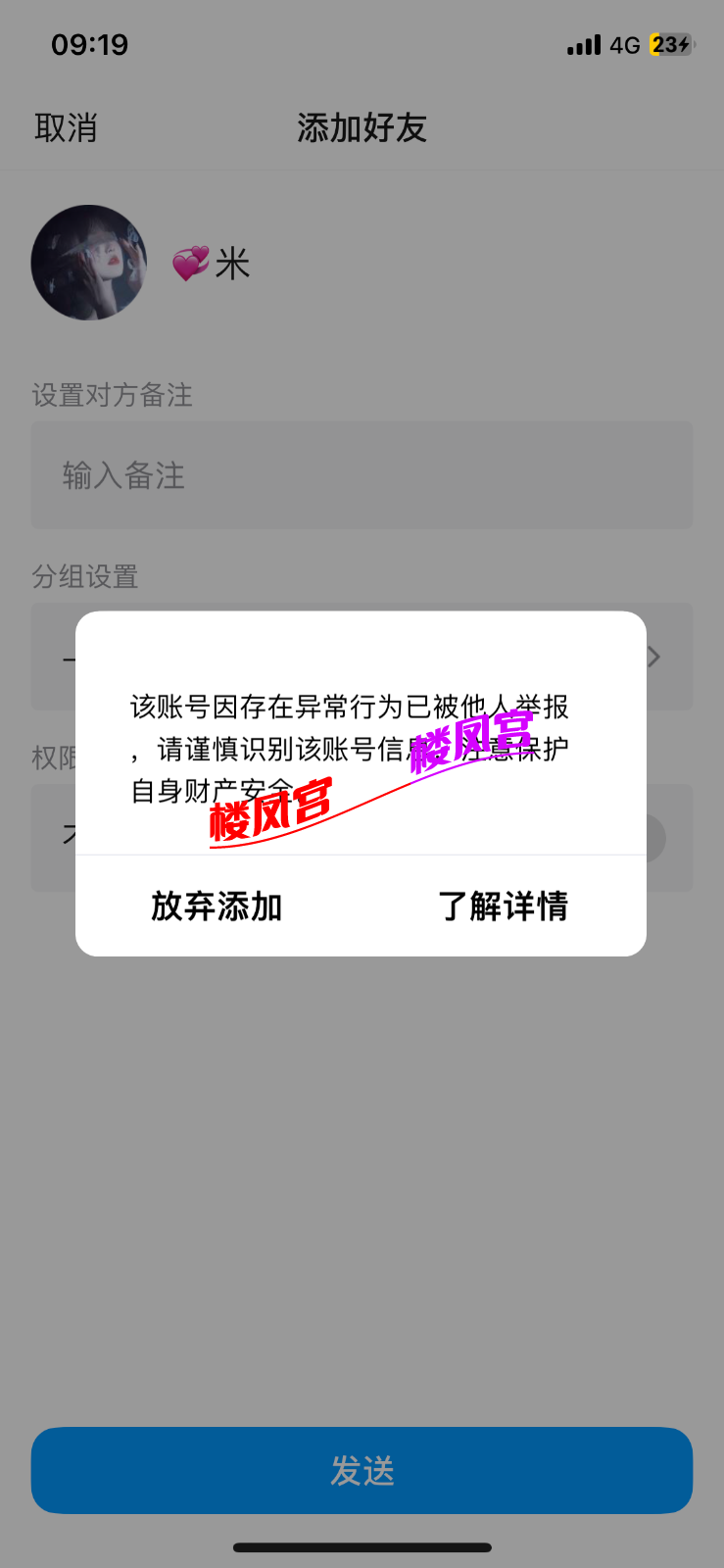Tap the 设置对方备注 section label
The height and width of the screenshot is (1568, 724).
pos(112,395)
